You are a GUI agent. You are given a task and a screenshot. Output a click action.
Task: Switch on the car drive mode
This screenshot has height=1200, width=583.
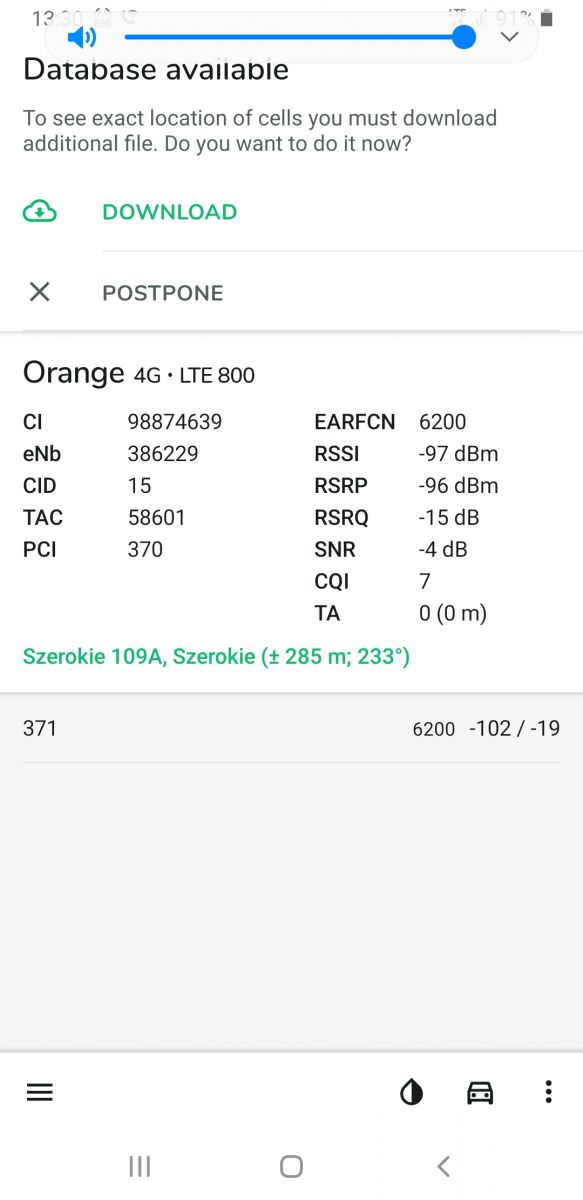click(x=481, y=1093)
